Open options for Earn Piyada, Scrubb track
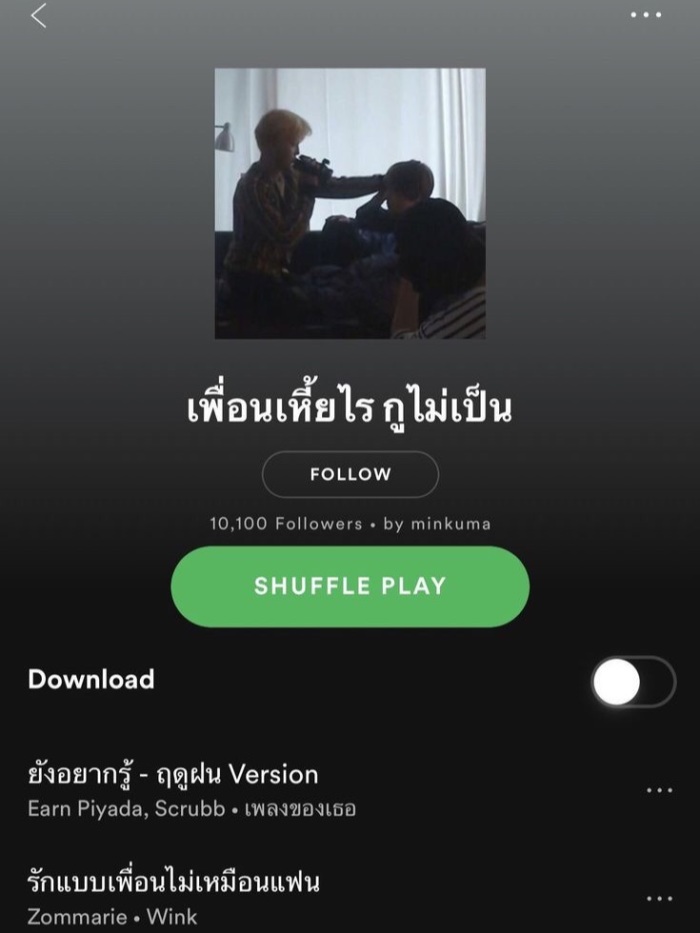Screen dimensions: 700x933 [x=658, y=791]
